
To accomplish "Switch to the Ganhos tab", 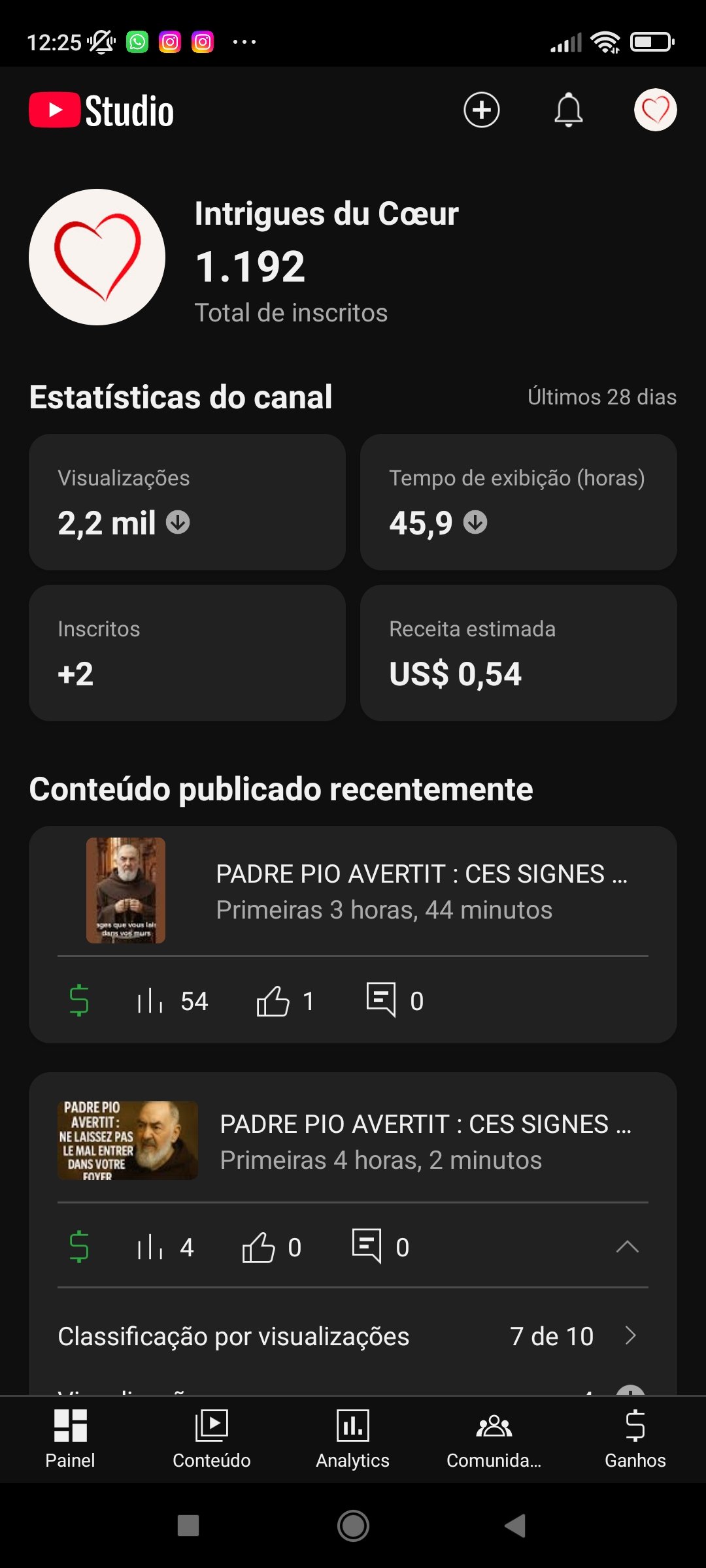I will (635, 1439).
